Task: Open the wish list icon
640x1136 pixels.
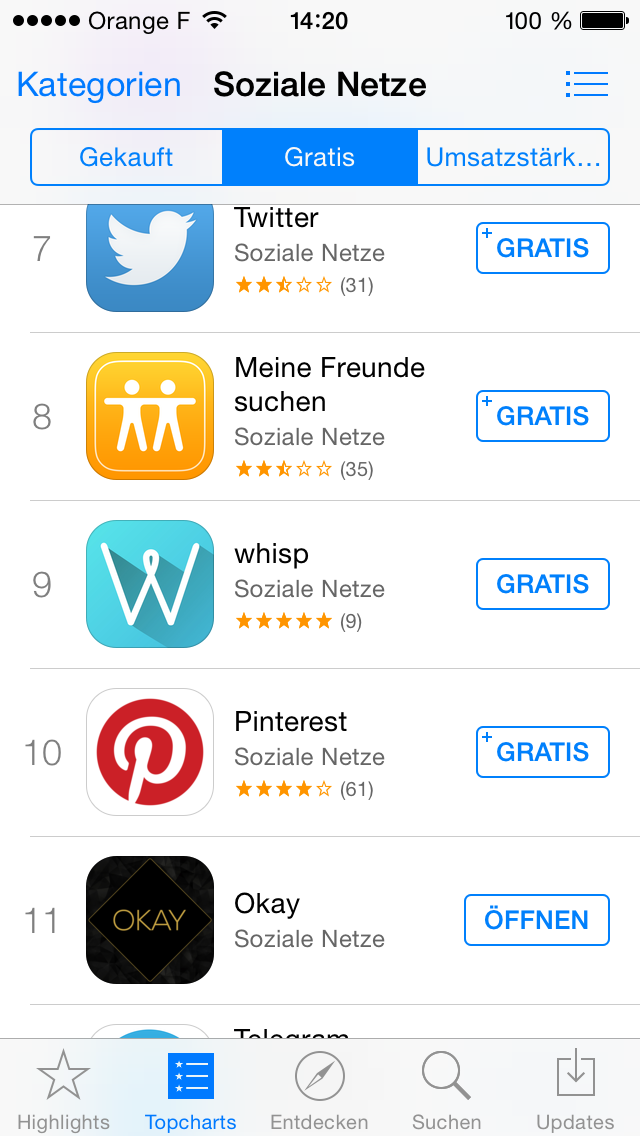Action: click(586, 84)
